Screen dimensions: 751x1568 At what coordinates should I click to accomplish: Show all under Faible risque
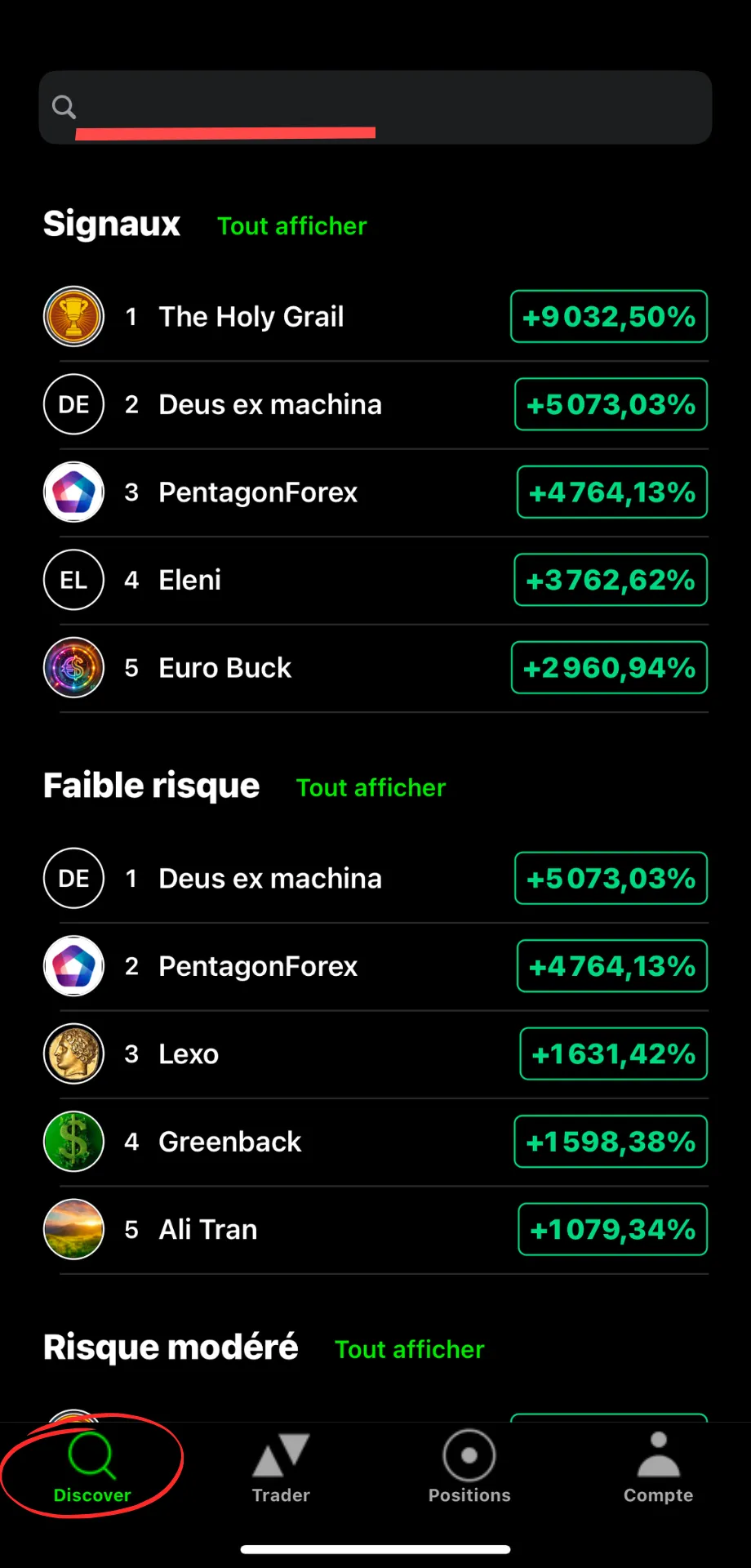coord(371,788)
